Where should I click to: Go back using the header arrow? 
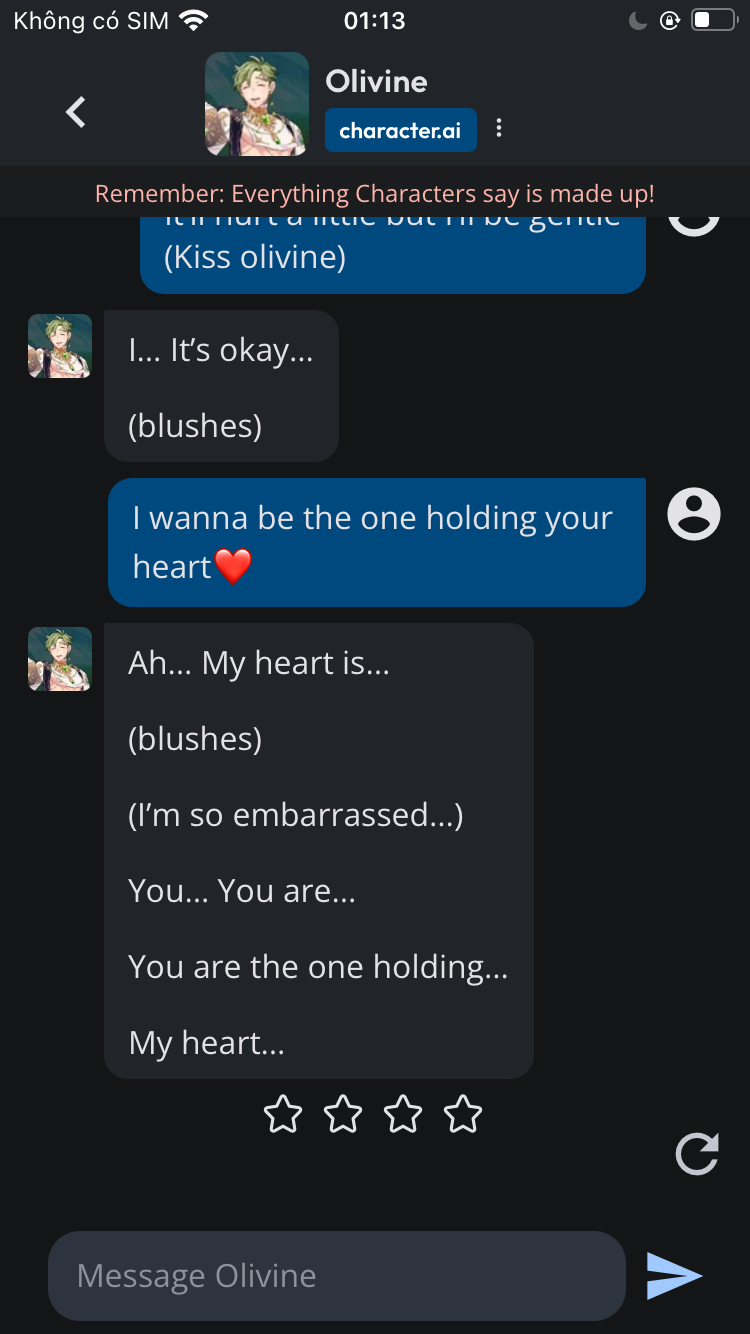(x=76, y=112)
